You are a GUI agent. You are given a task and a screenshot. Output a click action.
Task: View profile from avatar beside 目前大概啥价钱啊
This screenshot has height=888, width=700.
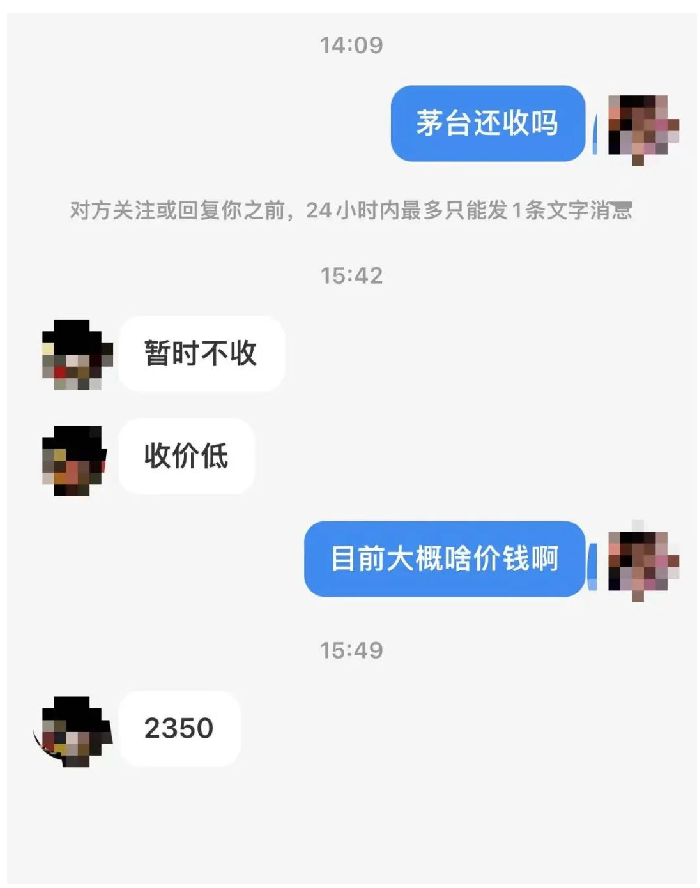[x=643, y=560]
